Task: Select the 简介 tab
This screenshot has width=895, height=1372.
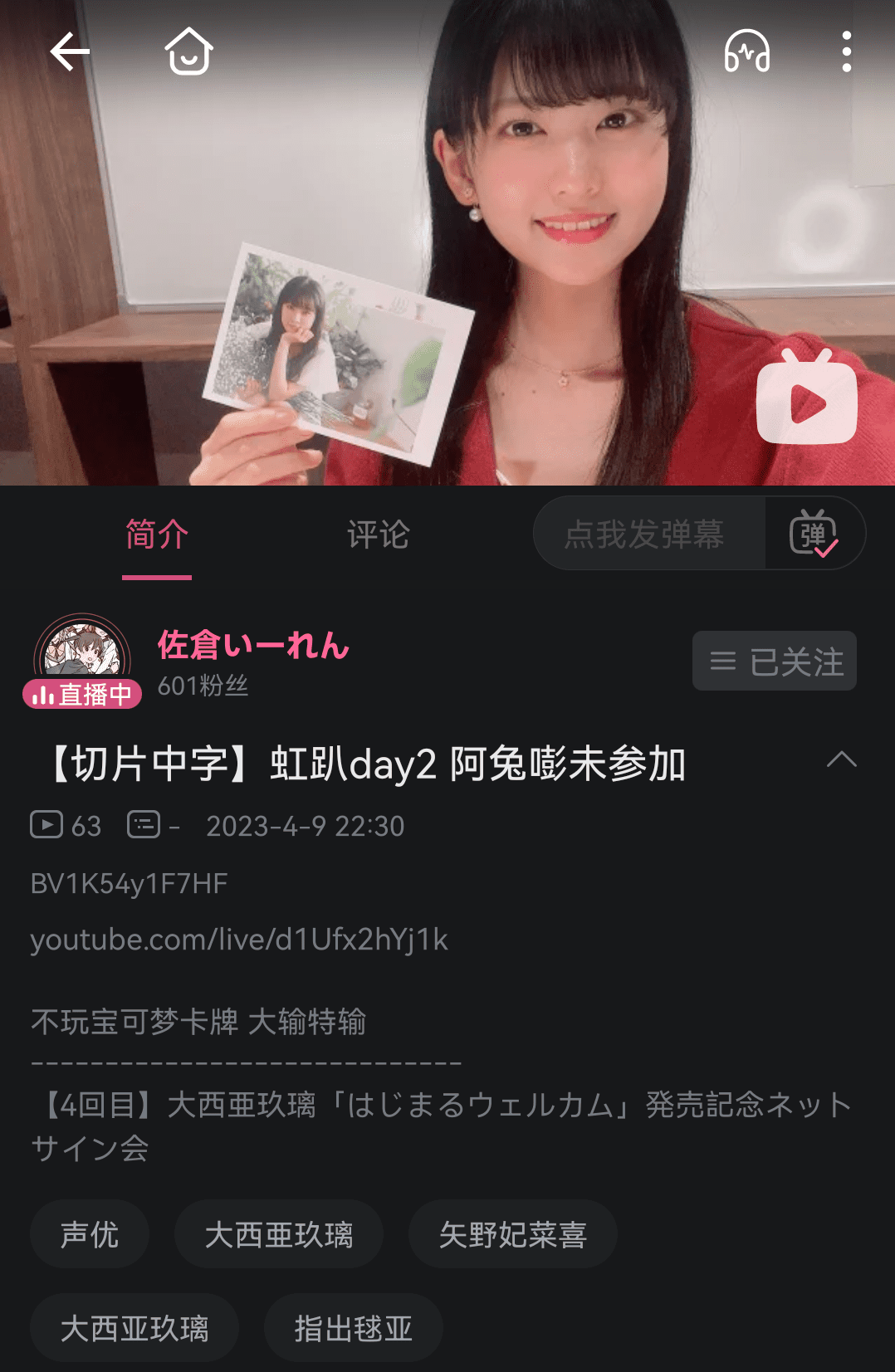Action: [155, 535]
